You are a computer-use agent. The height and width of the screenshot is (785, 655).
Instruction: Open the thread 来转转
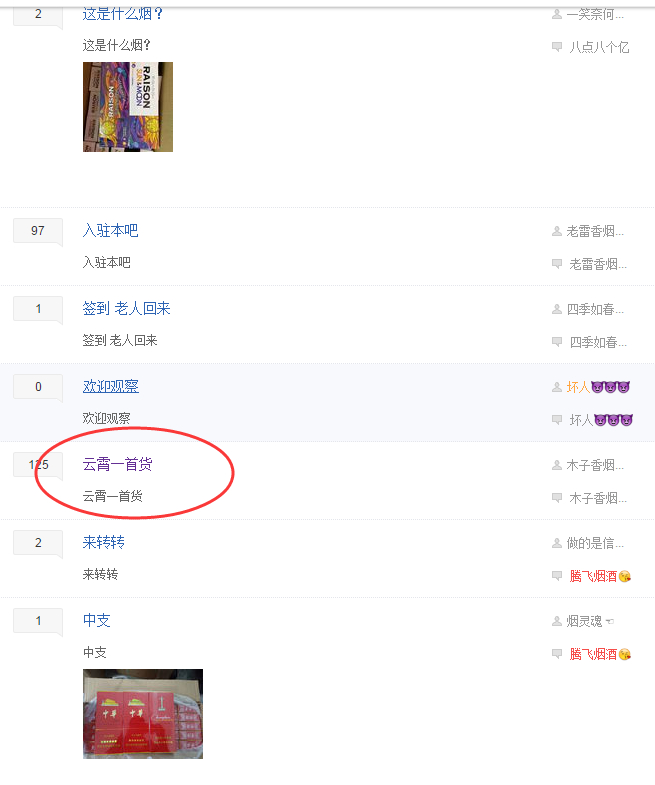tap(104, 542)
